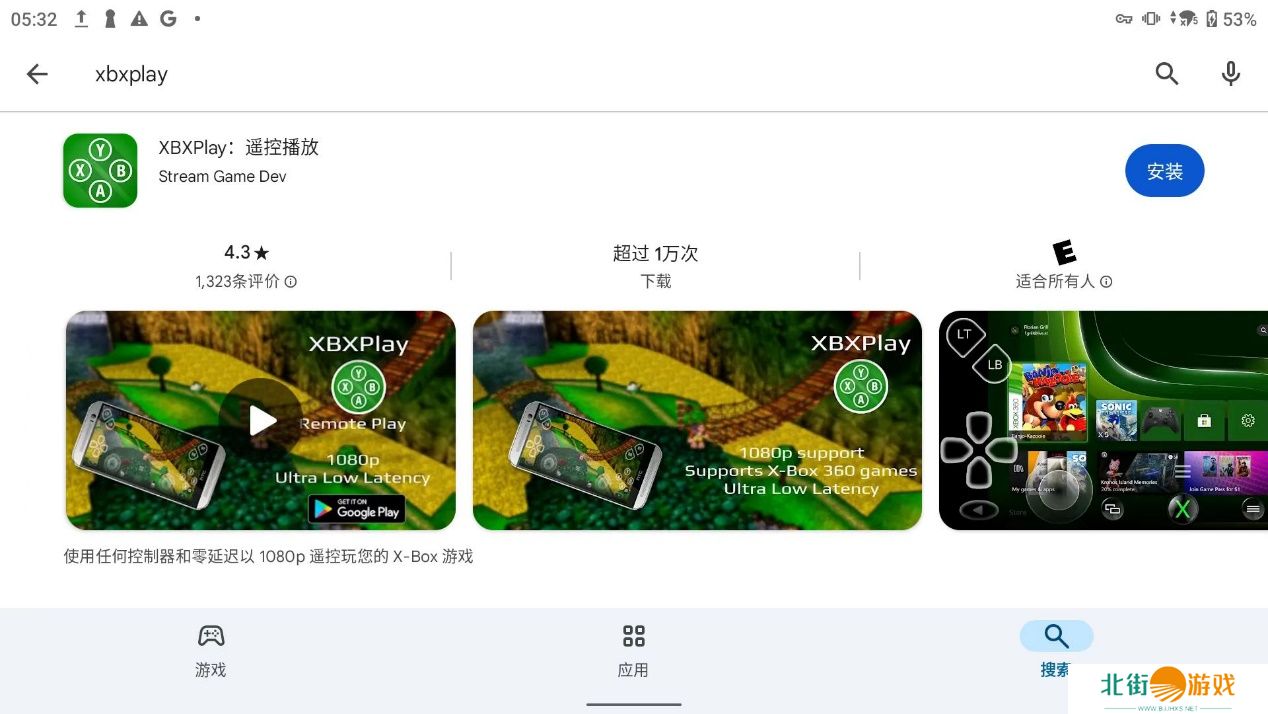Switch to the 应用 tab
Screen dimensions: 1268x714
(633, 651)
